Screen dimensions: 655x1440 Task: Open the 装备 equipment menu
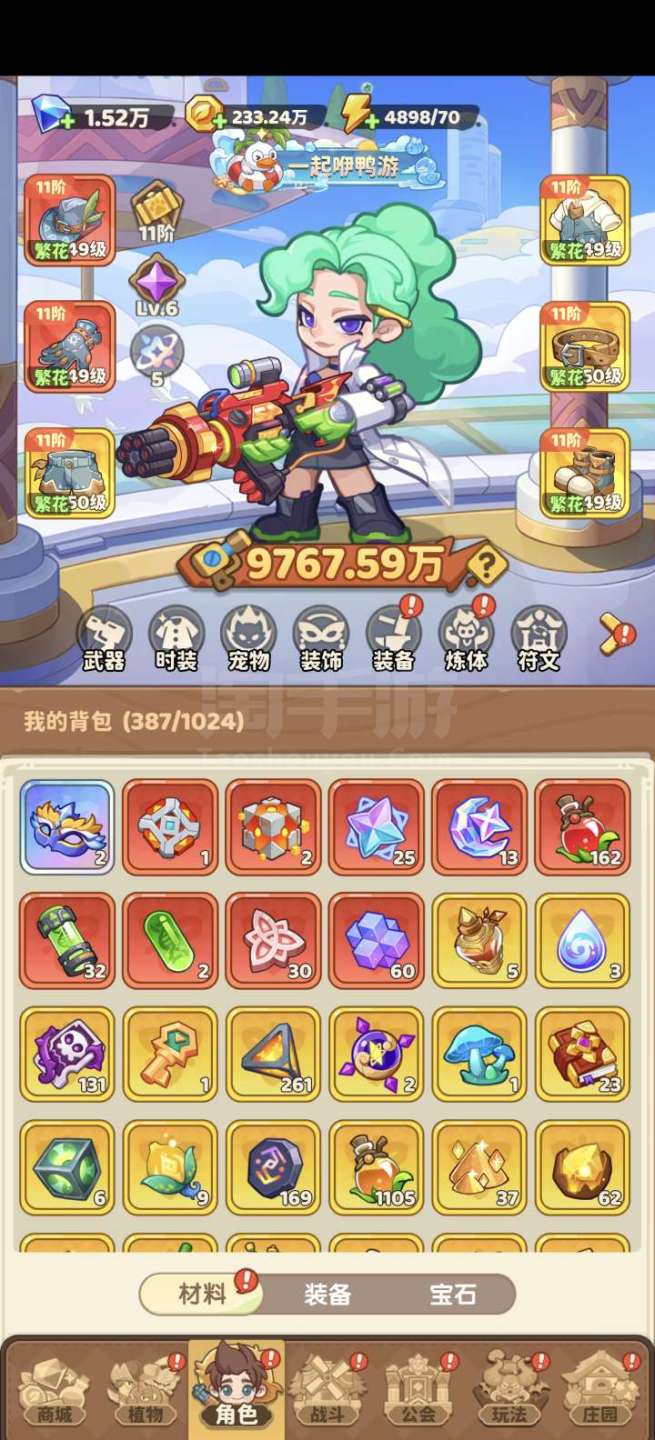(393, 638)
